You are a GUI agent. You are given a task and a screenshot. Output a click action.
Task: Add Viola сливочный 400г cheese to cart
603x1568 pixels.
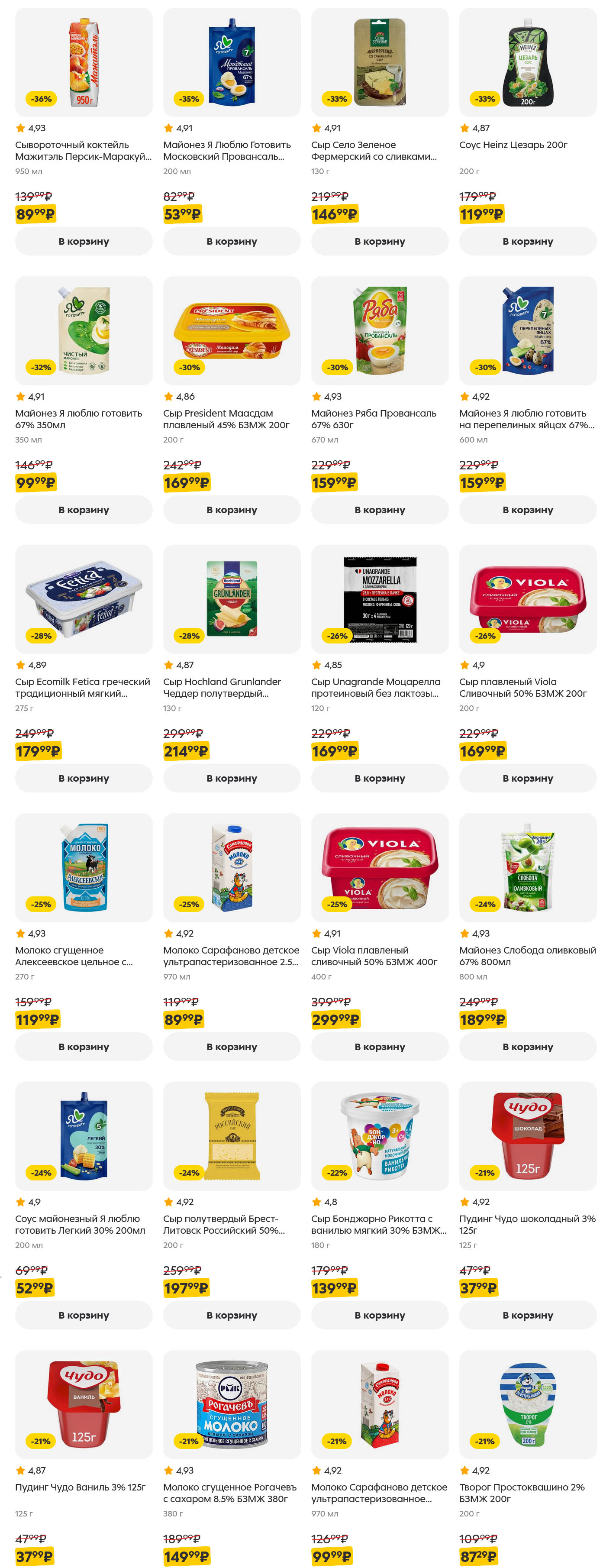379,1046
